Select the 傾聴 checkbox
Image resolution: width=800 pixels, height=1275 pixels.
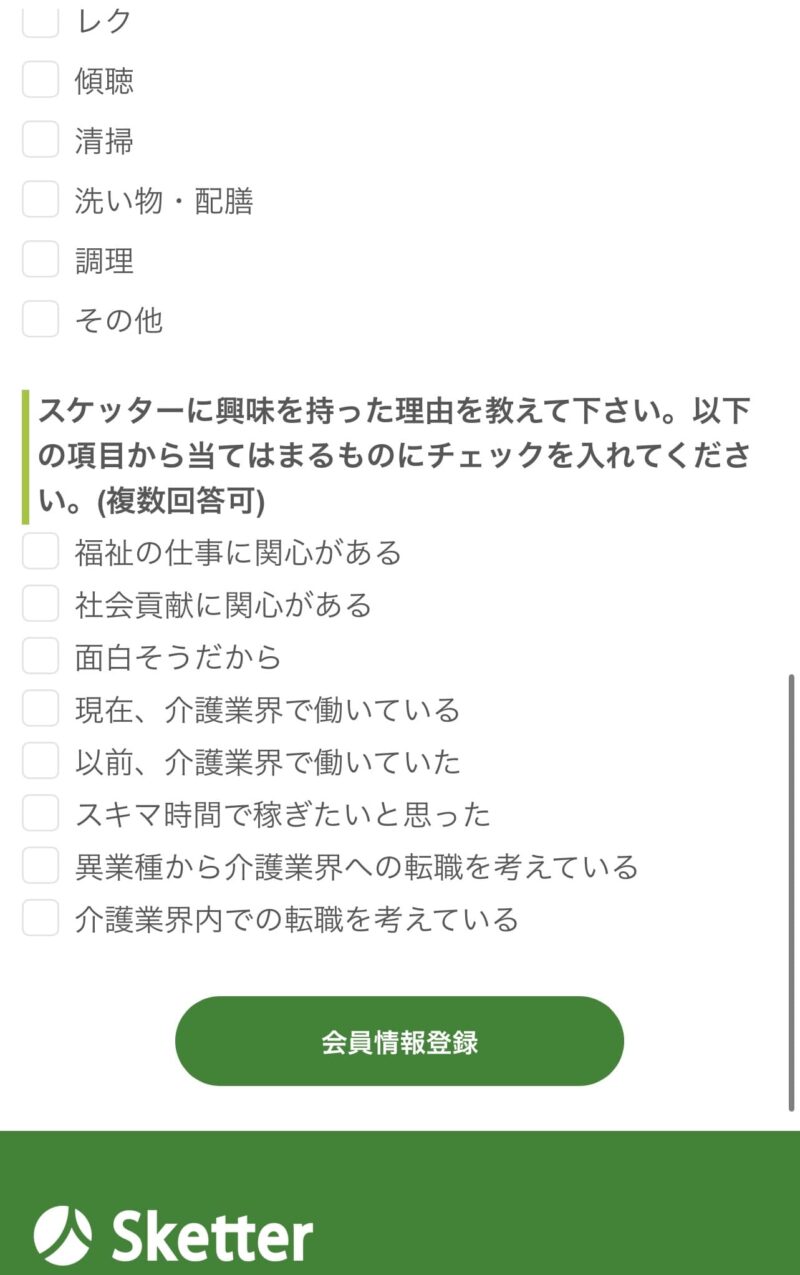point(40,80)
